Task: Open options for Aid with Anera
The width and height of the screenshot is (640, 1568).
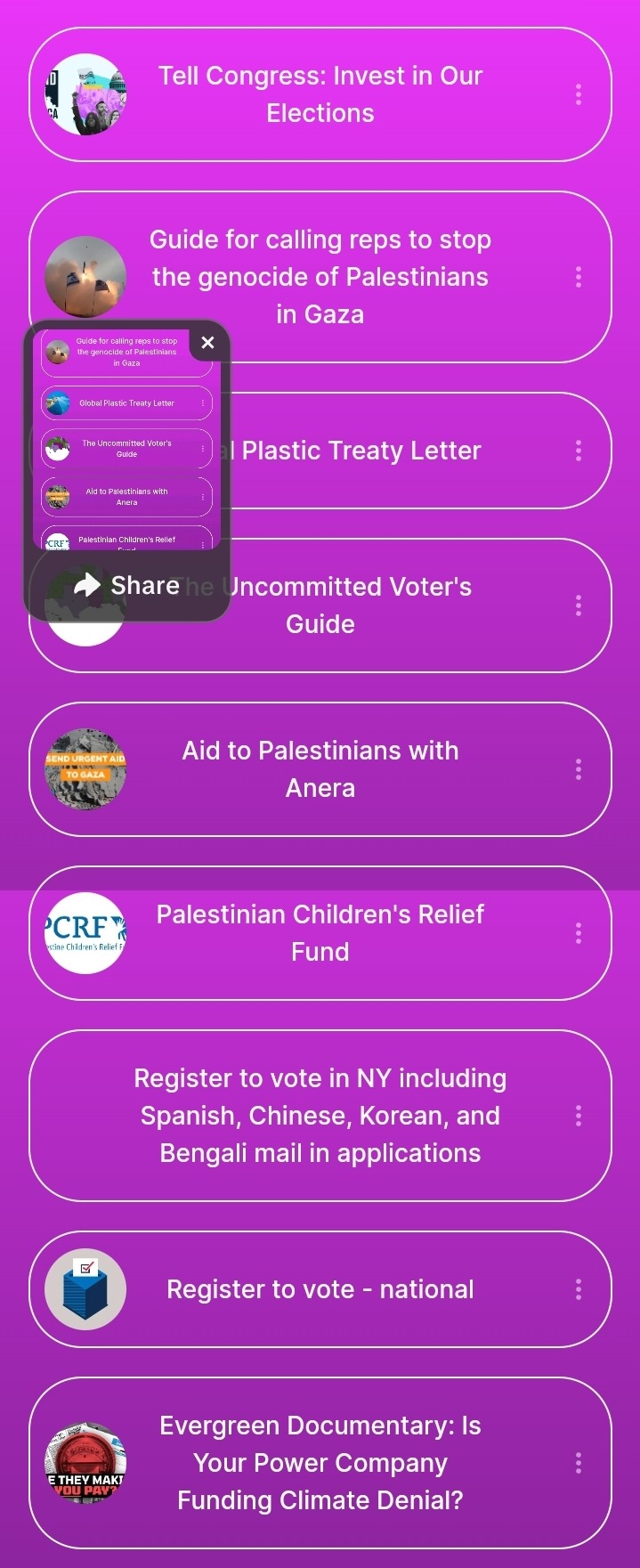Action: point(579,769)
